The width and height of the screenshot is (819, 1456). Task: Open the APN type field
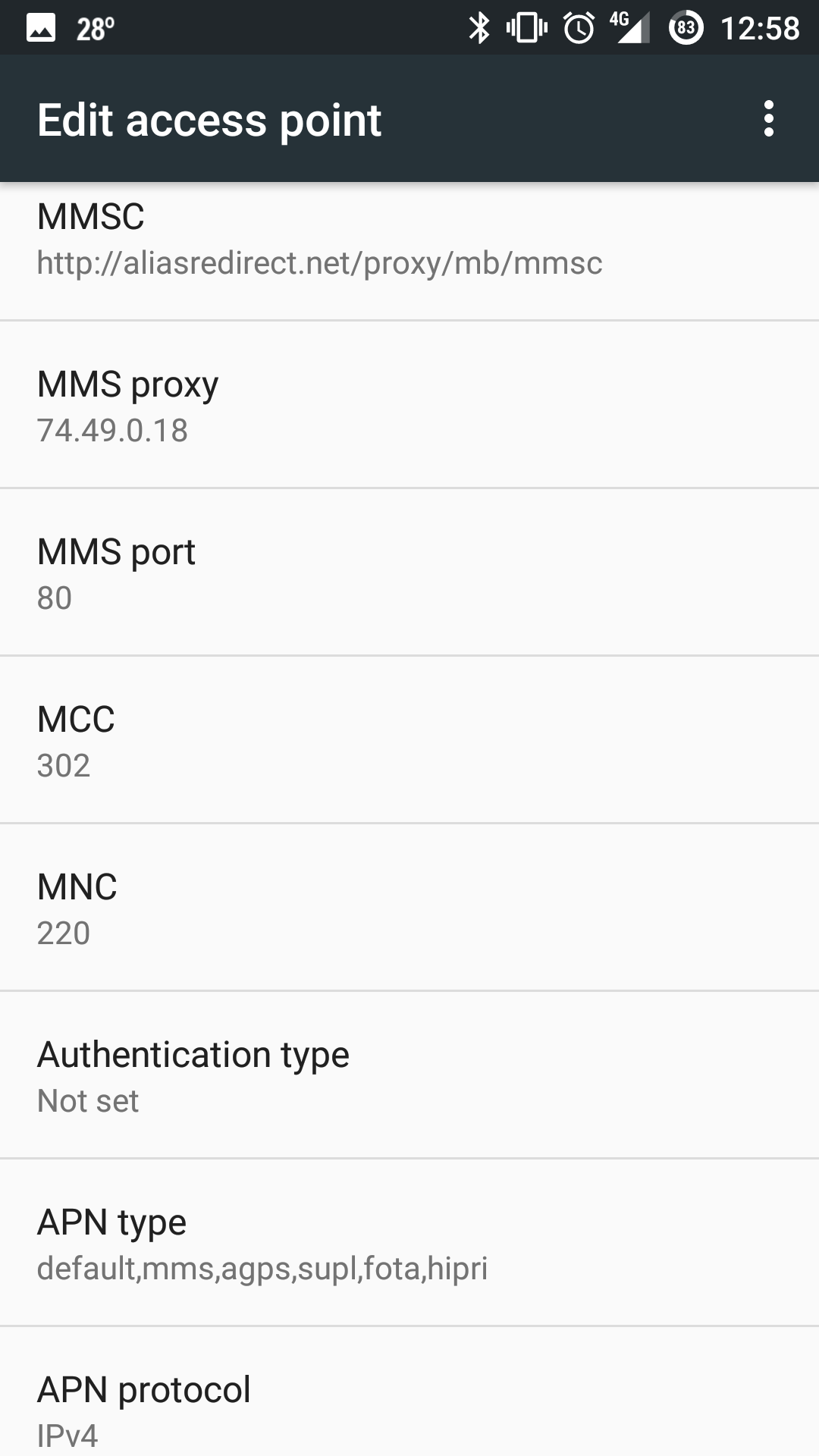[409, 1241]
